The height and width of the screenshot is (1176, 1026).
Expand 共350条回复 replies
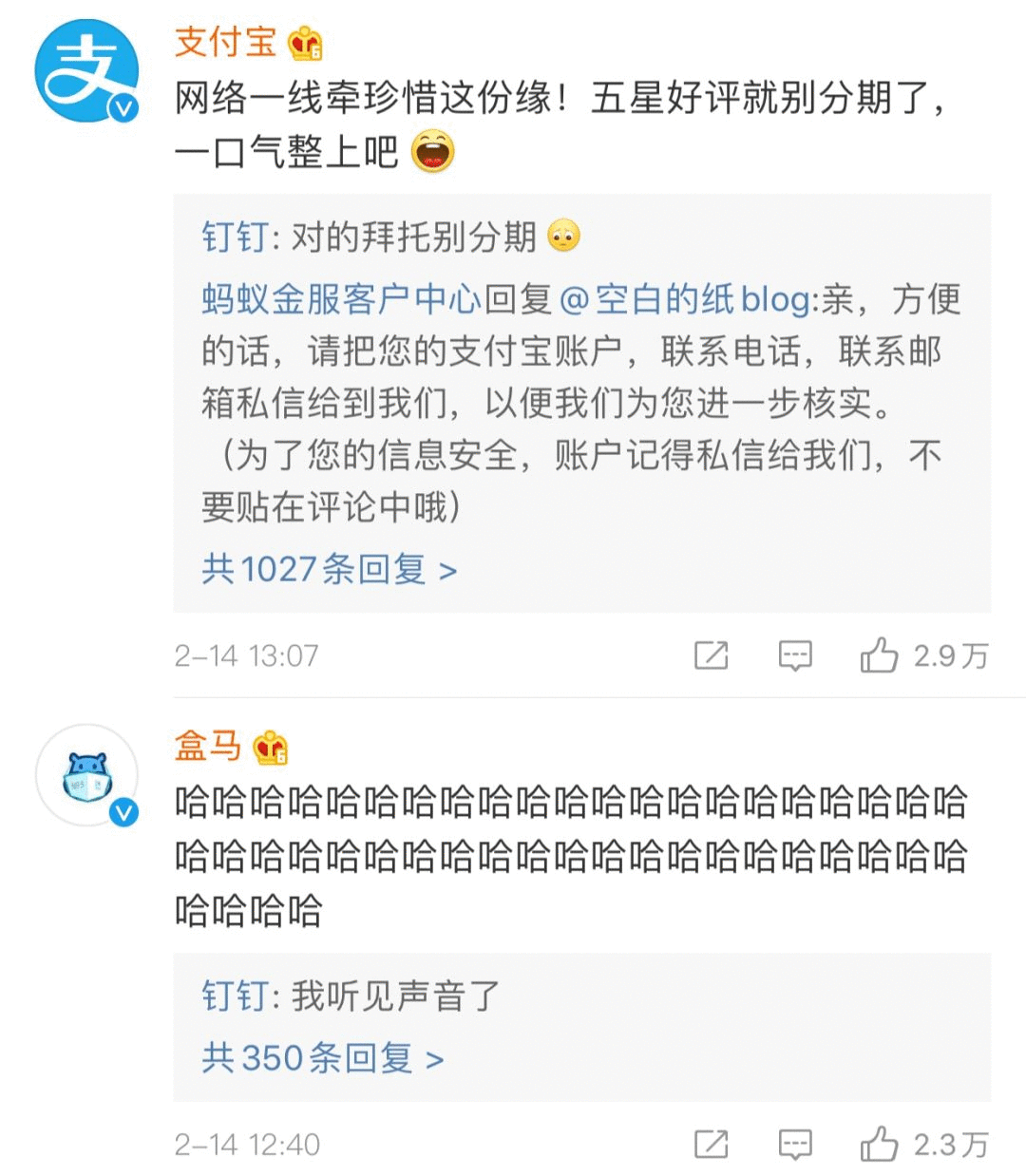(322, 1058)
